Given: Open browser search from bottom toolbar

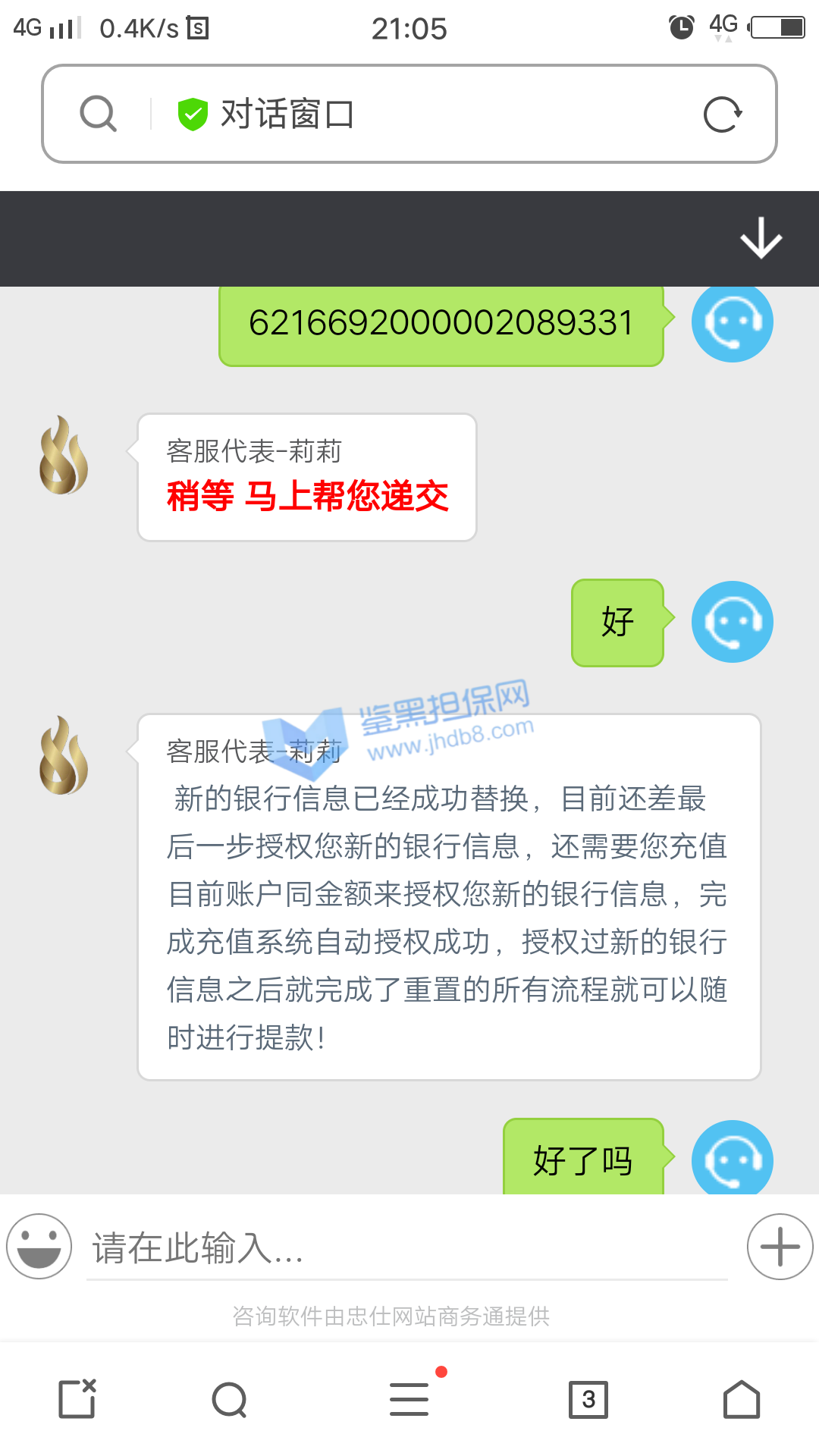Looking at the screenshot, I should (x=230, y=1400).
